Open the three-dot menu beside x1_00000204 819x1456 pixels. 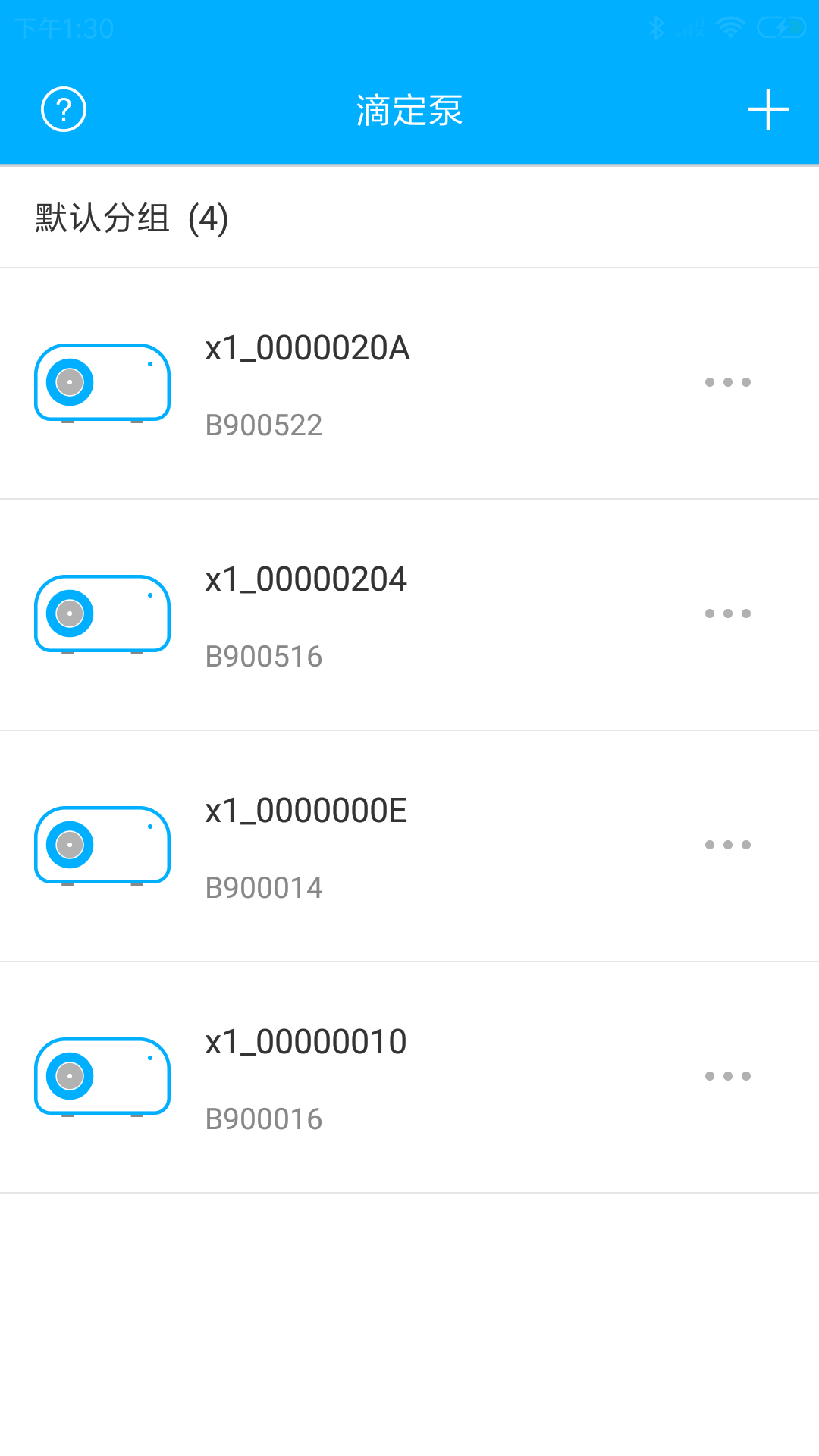[x=728, y=614]
